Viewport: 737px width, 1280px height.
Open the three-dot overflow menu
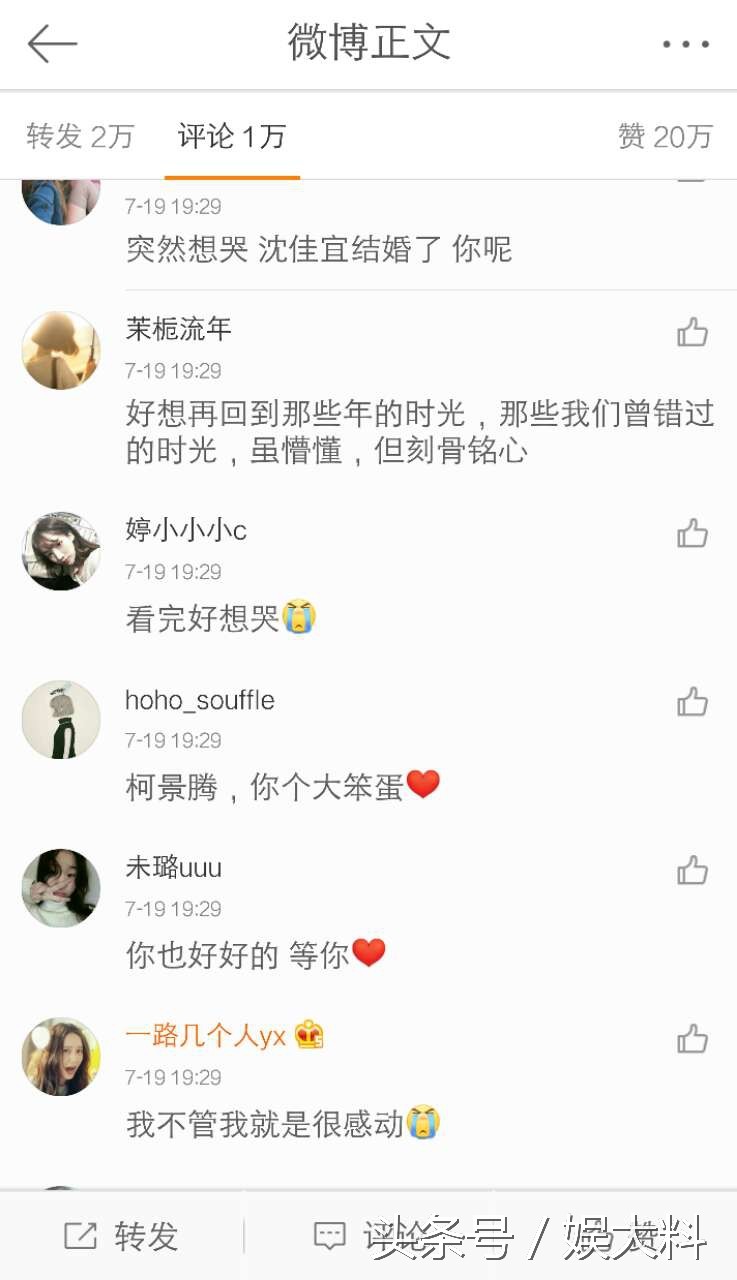click(x=686, y=45)
